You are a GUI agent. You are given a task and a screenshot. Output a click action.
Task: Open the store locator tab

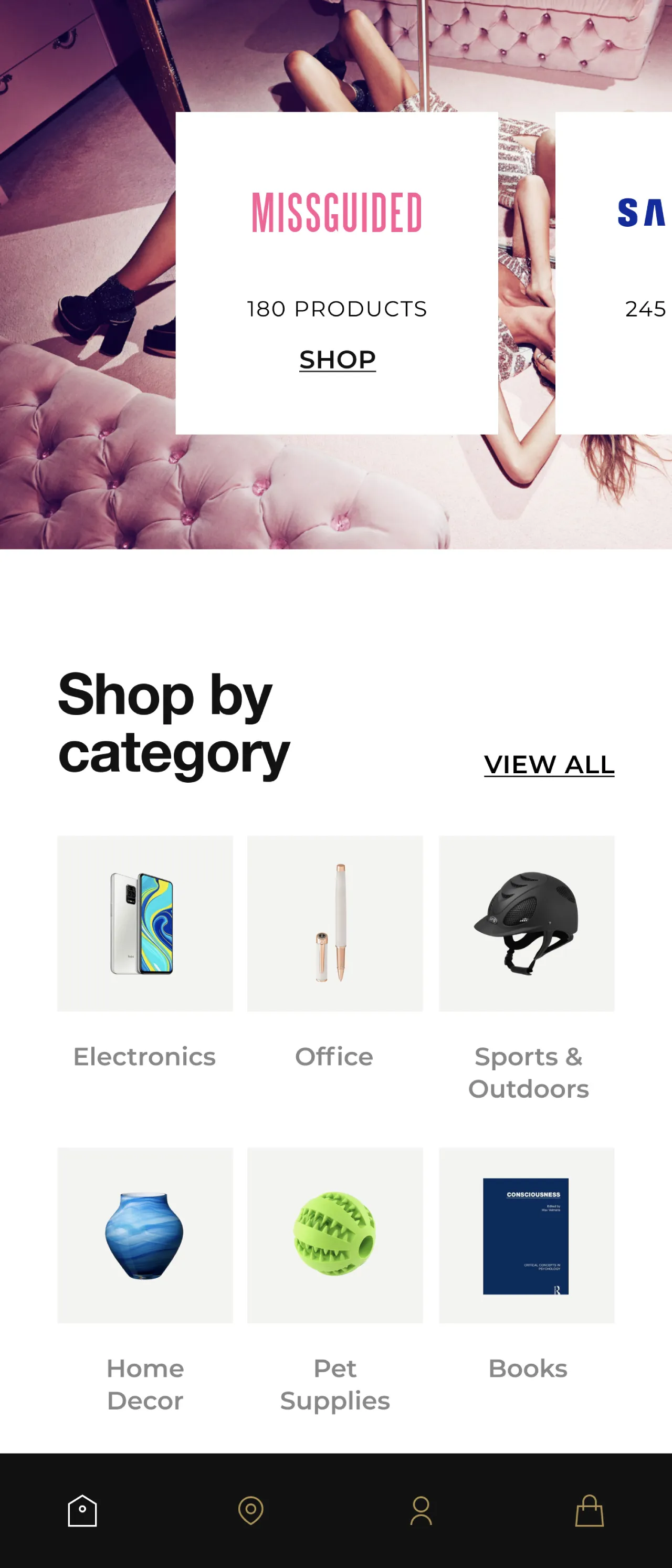click(251, 1511)
